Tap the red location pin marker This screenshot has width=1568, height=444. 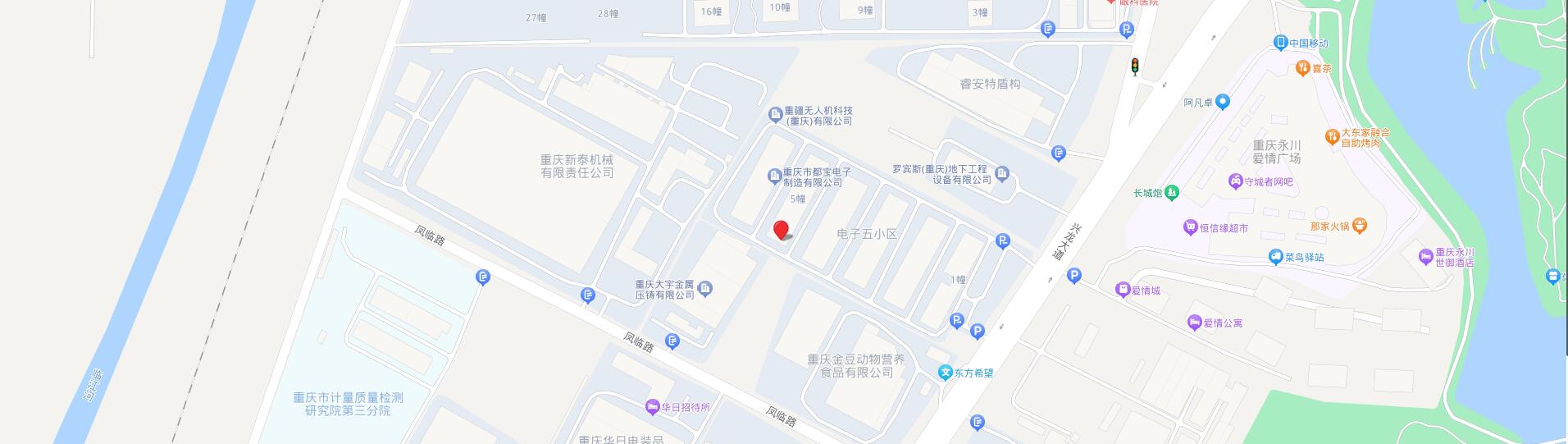click(x=781, y=230)
